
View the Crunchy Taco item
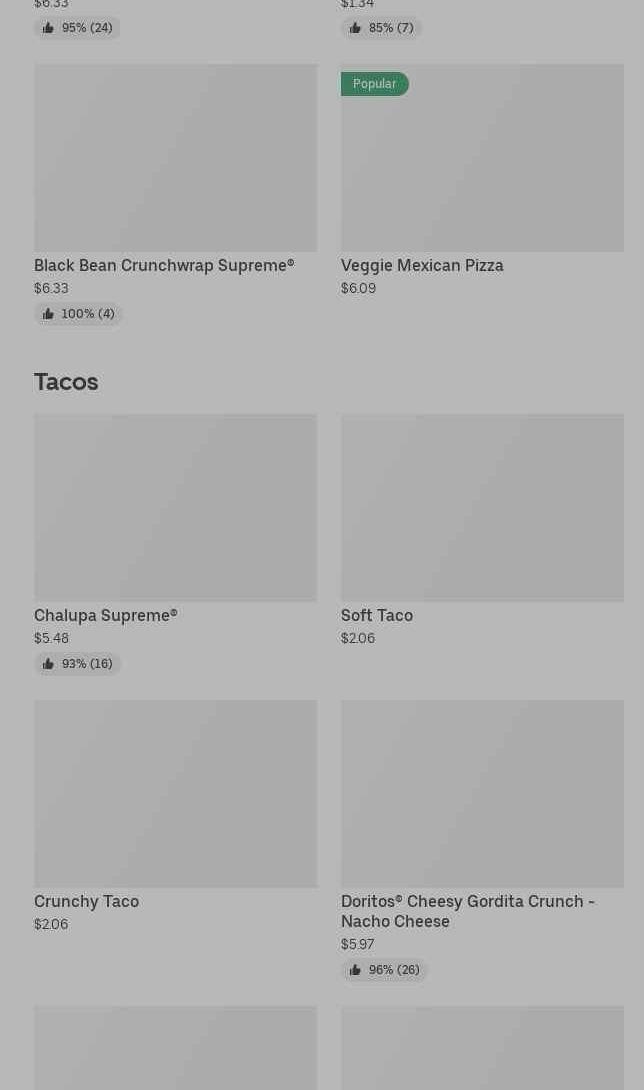pos(175,816)
